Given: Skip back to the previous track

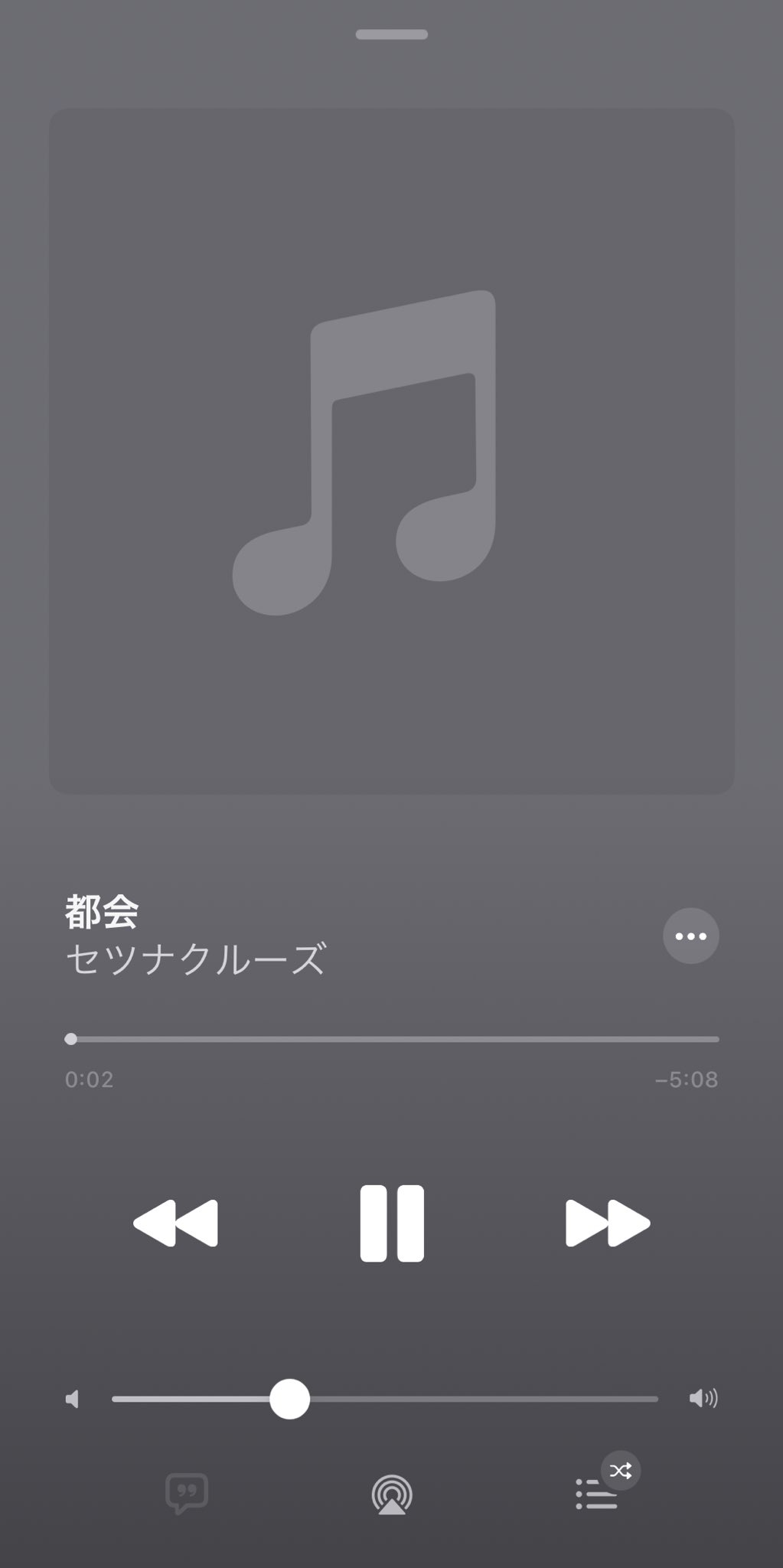Looking at the screenshot, I should pos(176,1223).
